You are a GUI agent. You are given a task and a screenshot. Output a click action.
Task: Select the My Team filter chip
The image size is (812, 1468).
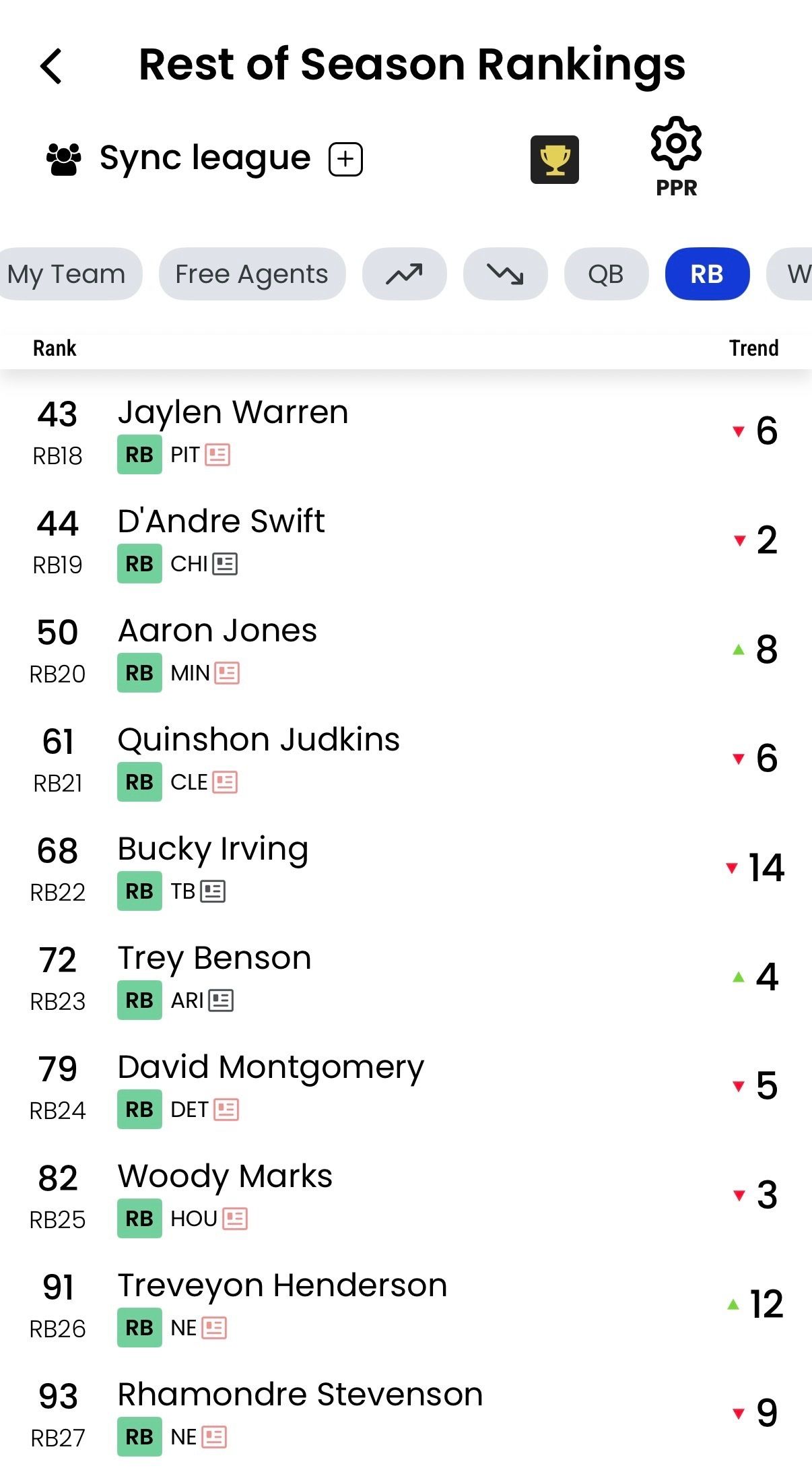pyautogui.click(x=67, y=274)
